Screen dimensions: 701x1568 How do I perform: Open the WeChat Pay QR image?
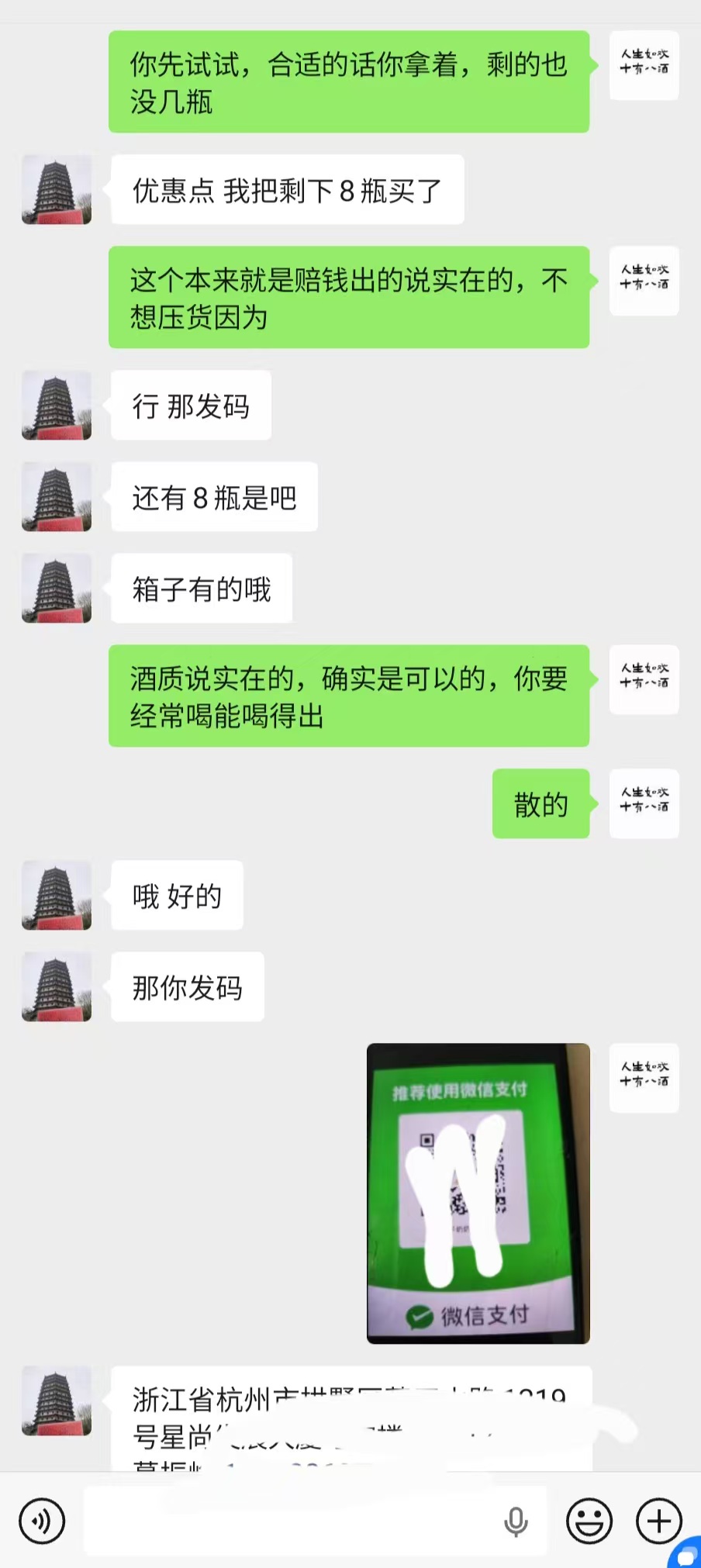[x=478, y=1193]
